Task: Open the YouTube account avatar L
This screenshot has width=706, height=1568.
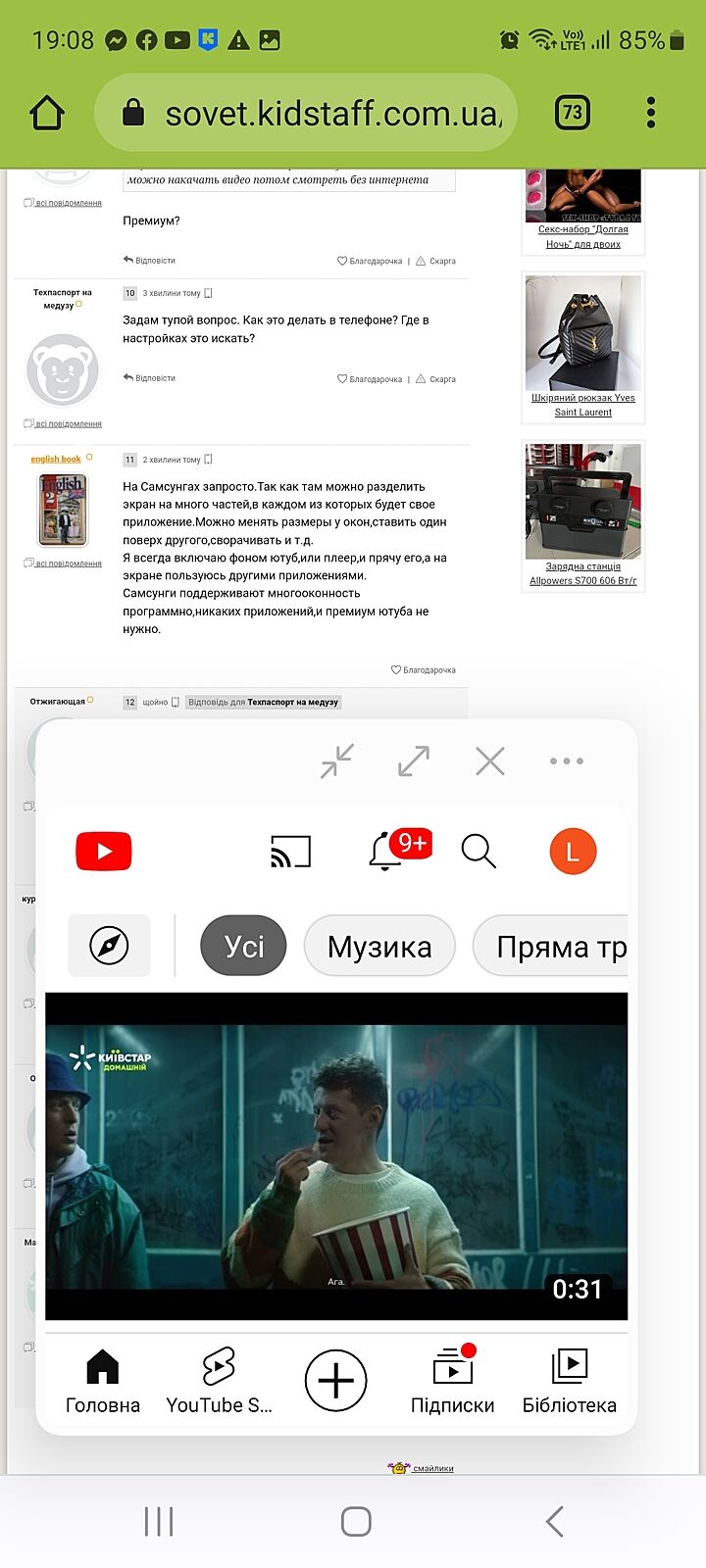Action: [573, 852]
